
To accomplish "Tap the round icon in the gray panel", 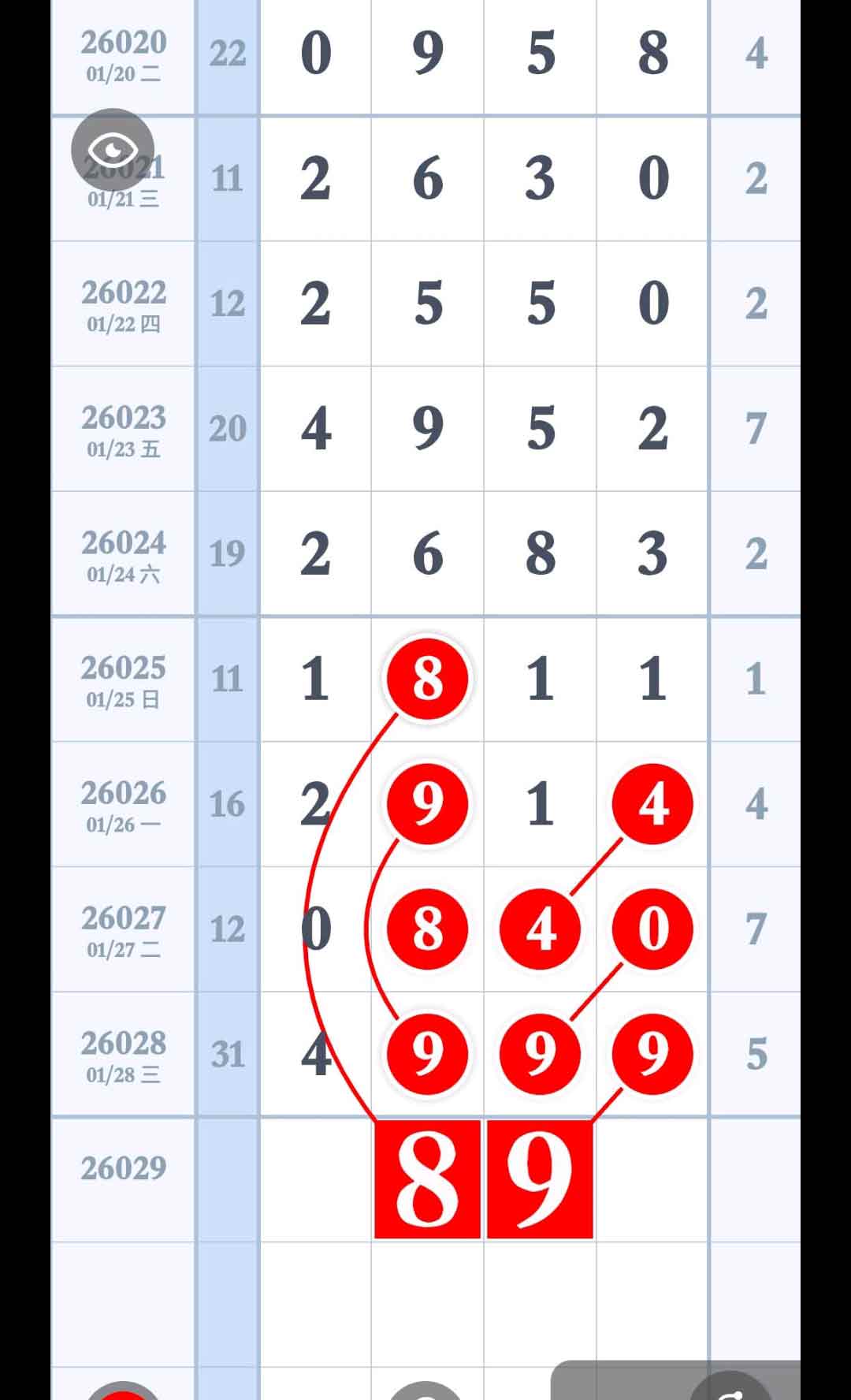I will (730, 1391).
